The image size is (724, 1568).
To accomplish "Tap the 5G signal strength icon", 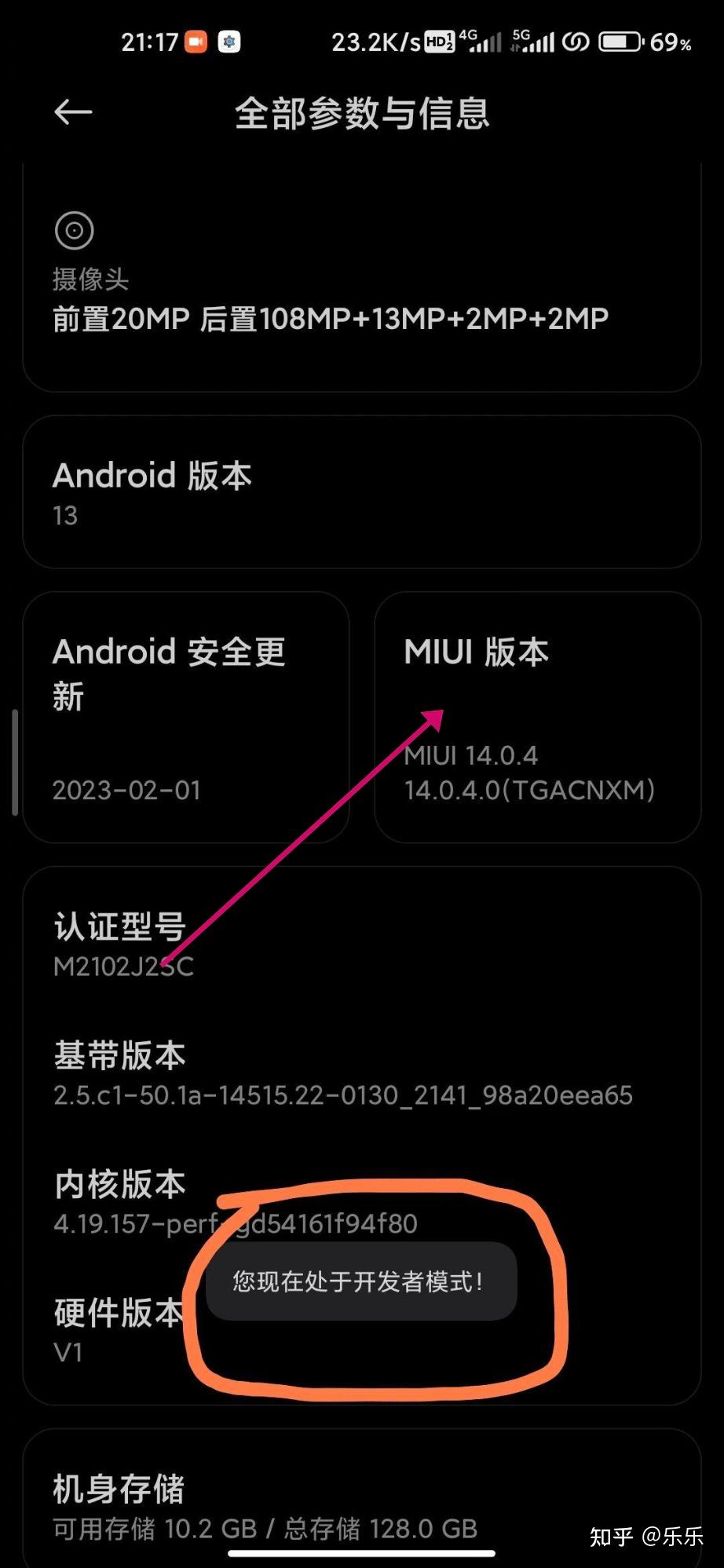I will coord(535,41).
